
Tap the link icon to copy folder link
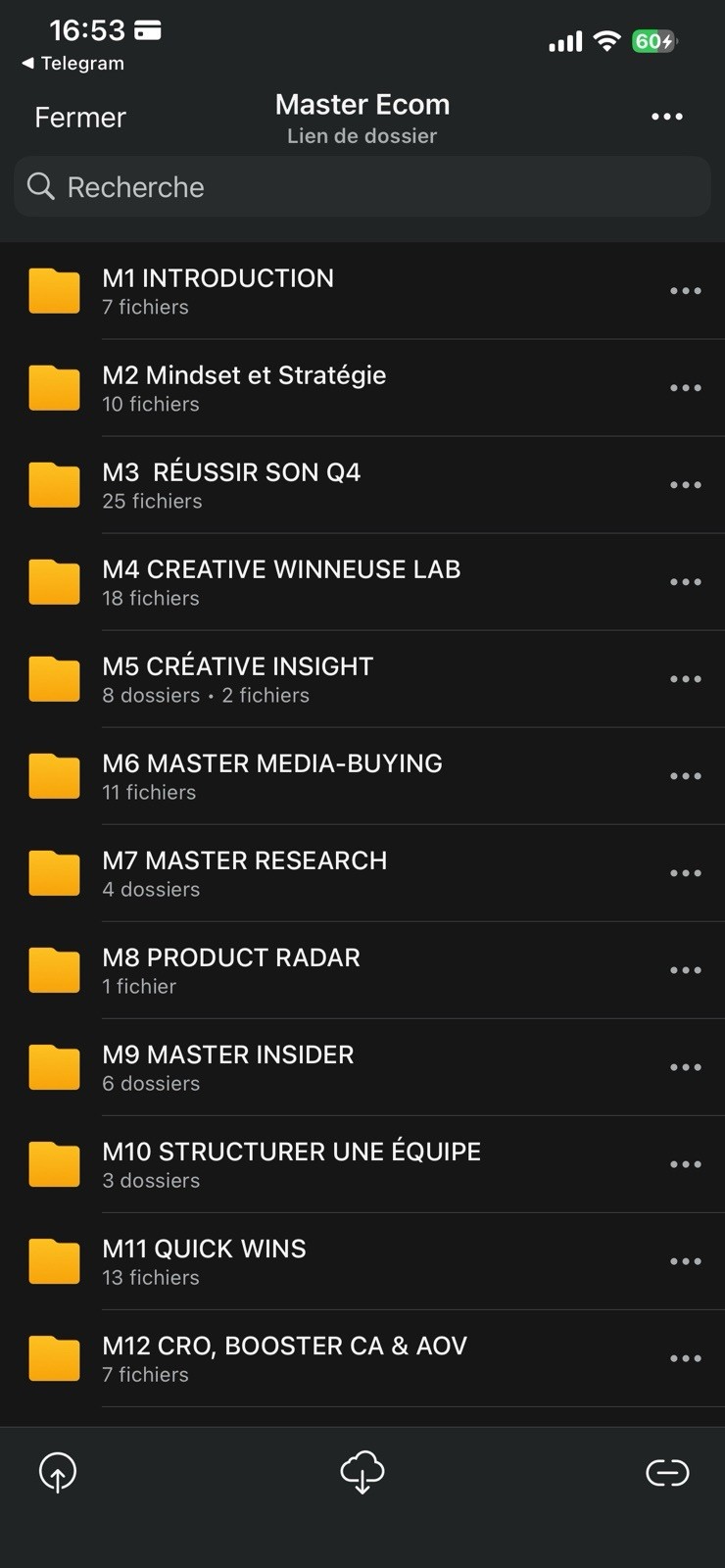click(x=667, y=1472)
